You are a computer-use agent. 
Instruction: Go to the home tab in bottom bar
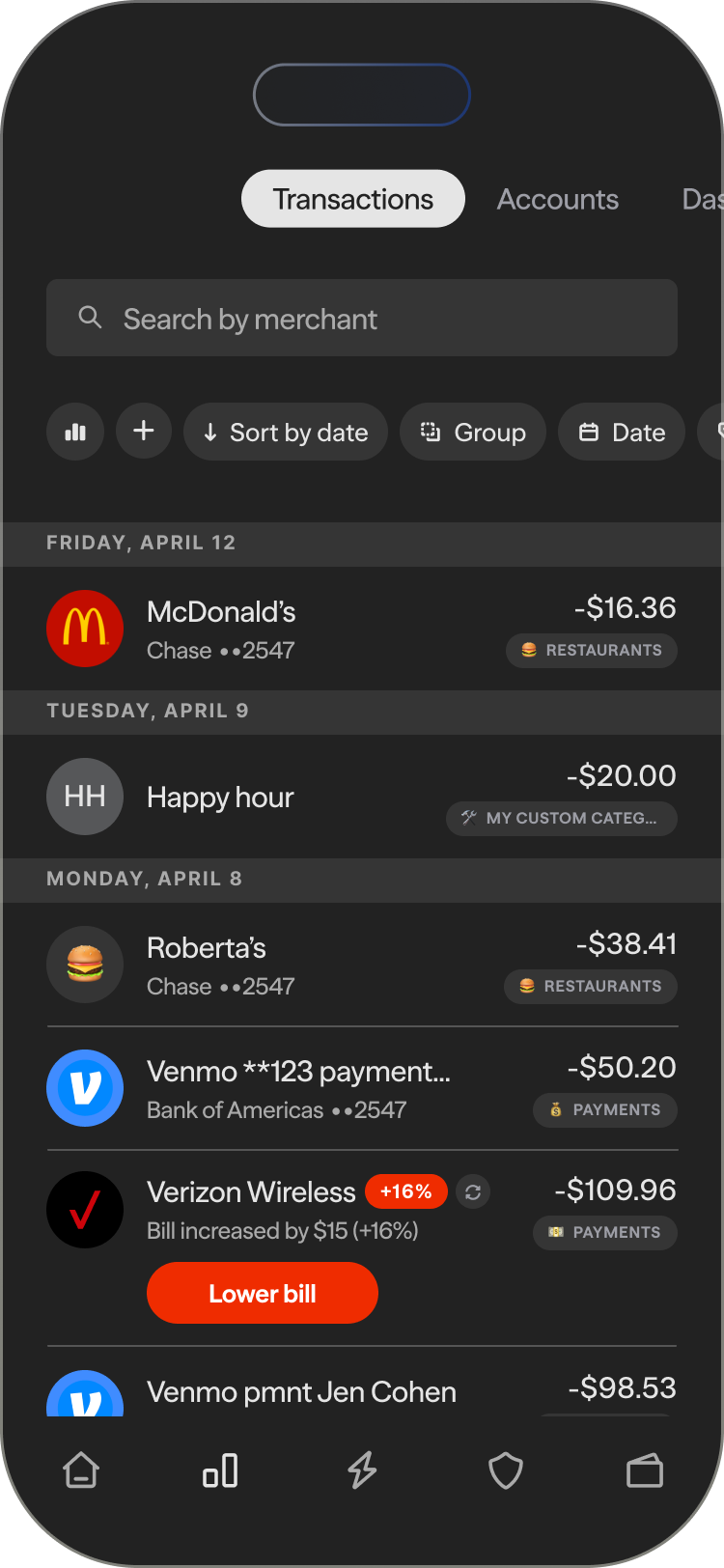click(x=81, y=1470)
